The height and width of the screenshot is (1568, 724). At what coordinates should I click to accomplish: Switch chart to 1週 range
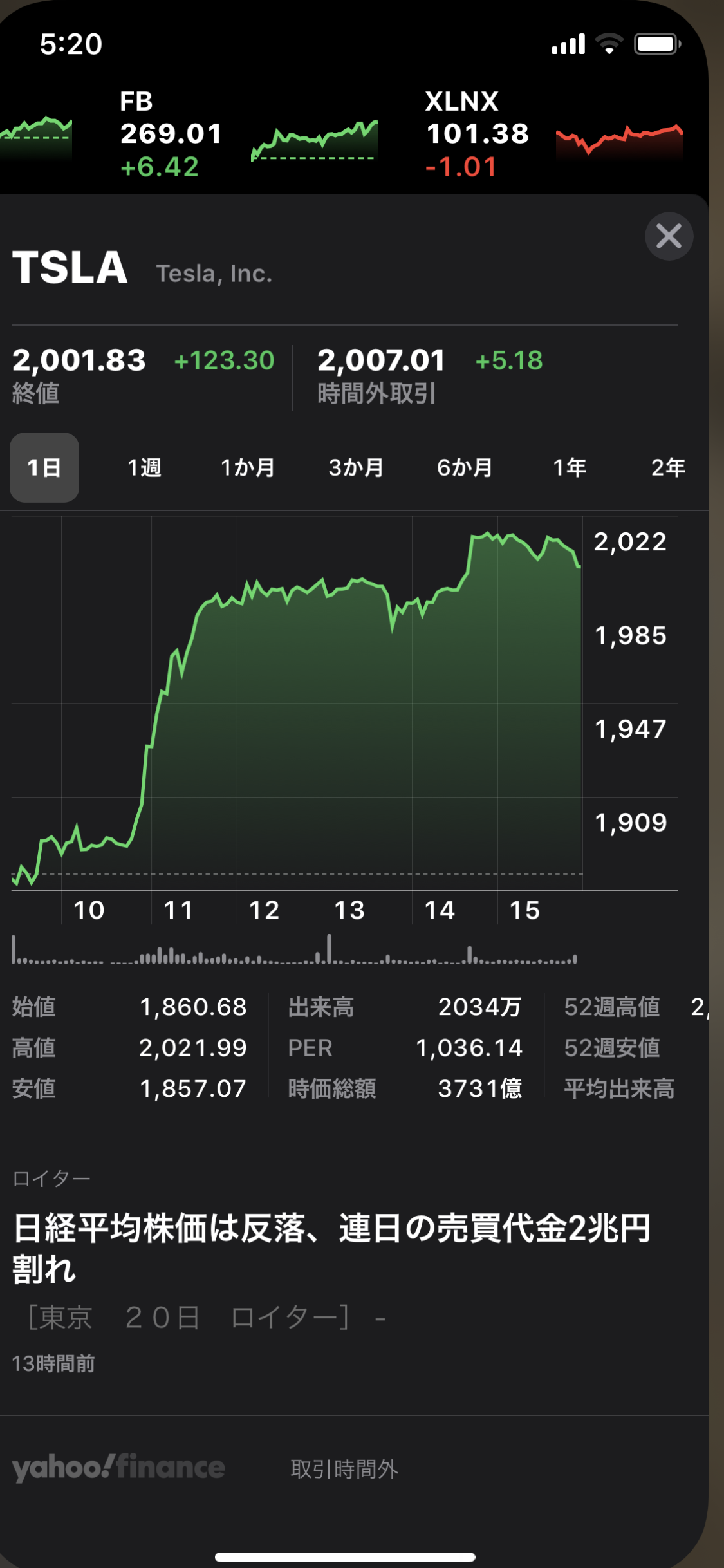point(144,467)
